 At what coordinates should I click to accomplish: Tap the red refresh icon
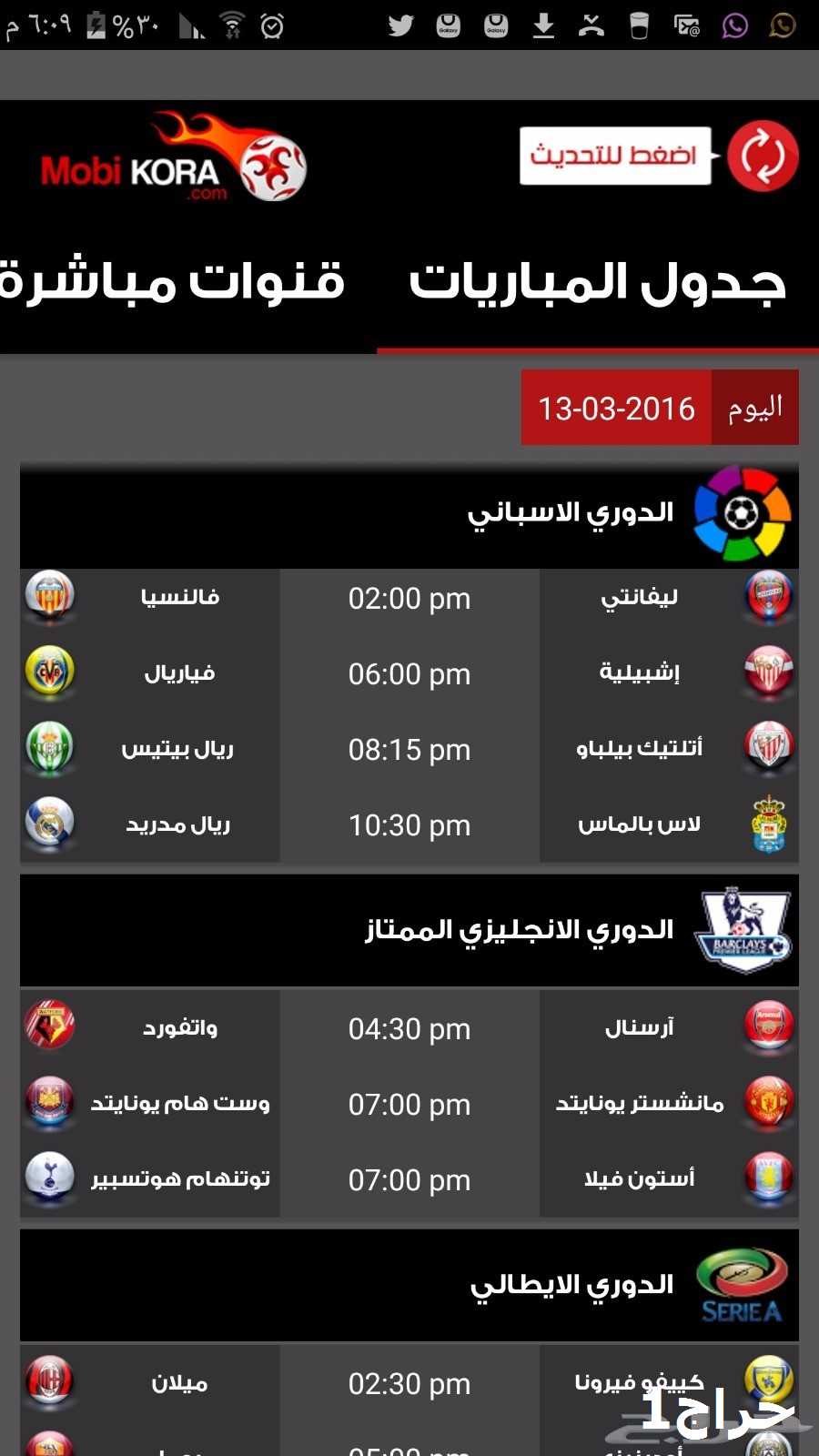763,156
